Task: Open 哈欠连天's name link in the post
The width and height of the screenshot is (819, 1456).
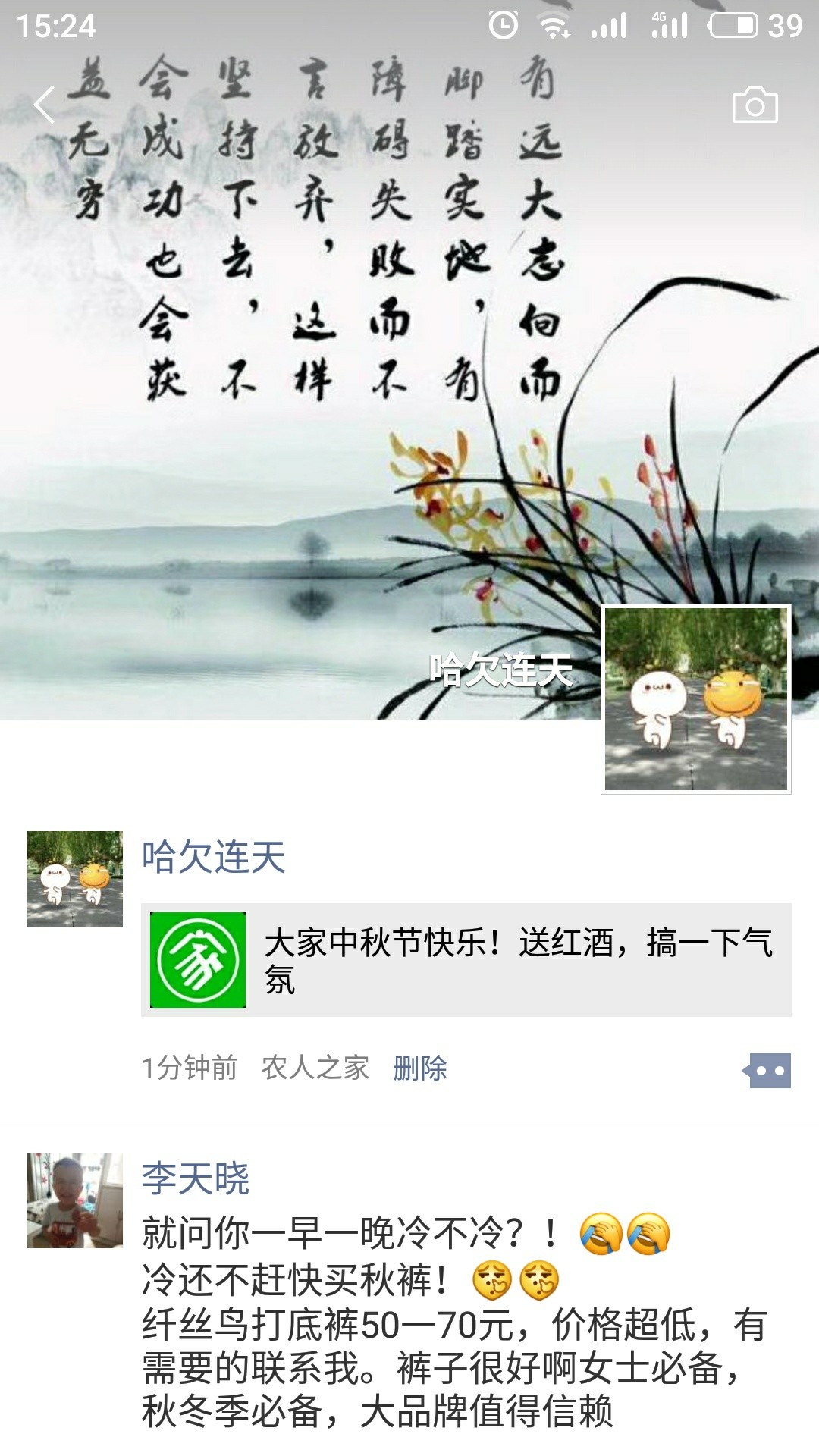Action: (213, 858)
